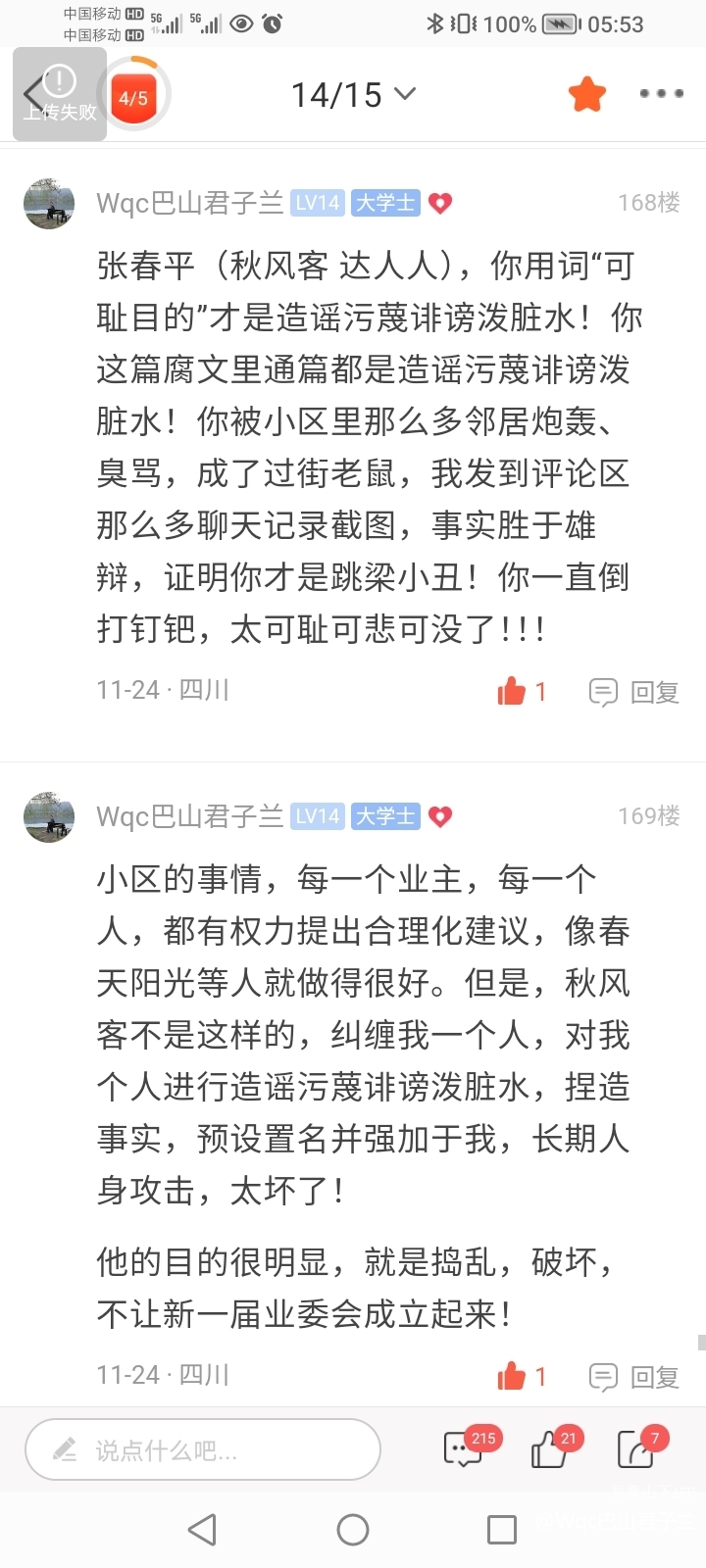The image size is (706, 1568).
Task: Open the three-dot overflow menu
Action: pyautogui.click(x=661, y=94)
